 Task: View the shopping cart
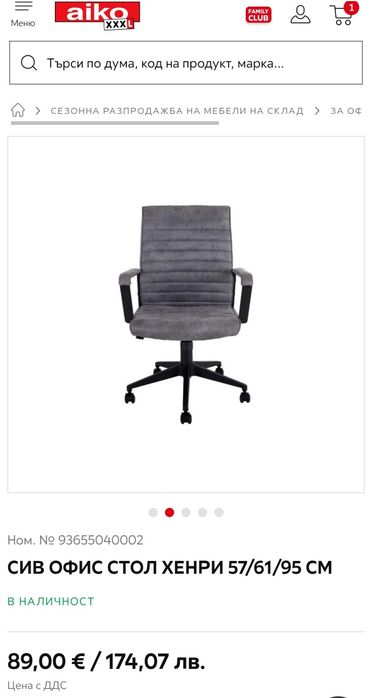pyautogui.click(x=344, y=14)
